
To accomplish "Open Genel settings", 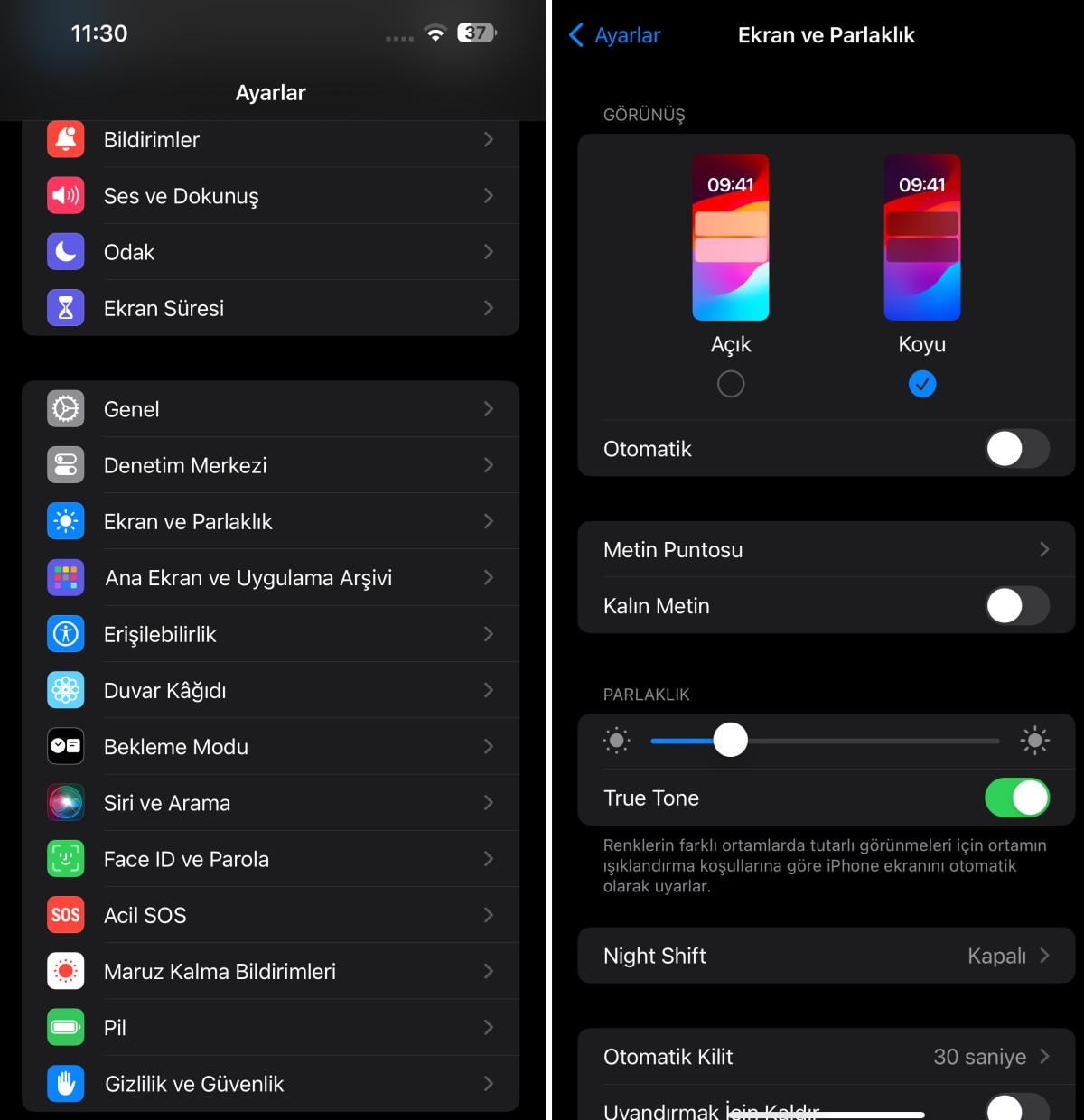I will click(x=271, y=409).
